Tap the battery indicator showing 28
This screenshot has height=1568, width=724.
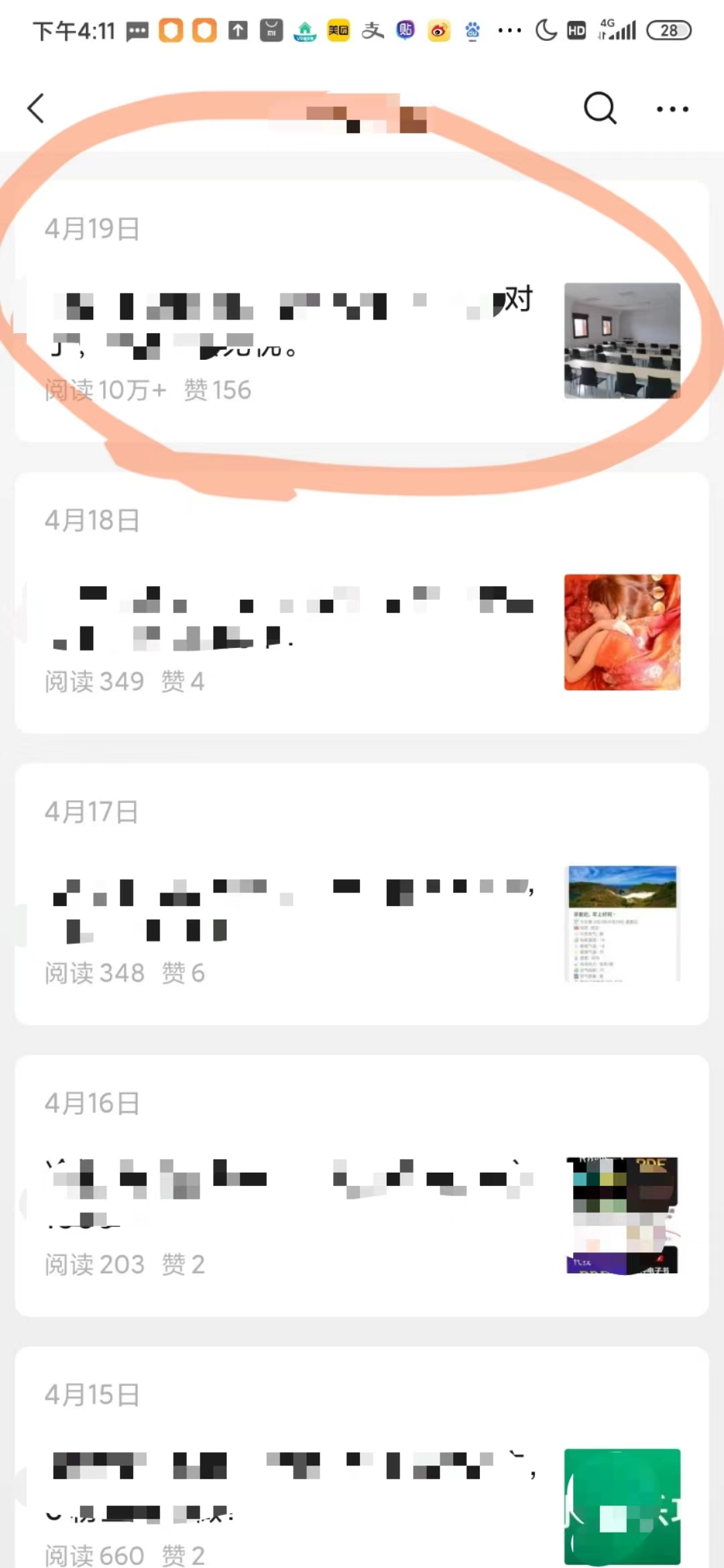668,29
